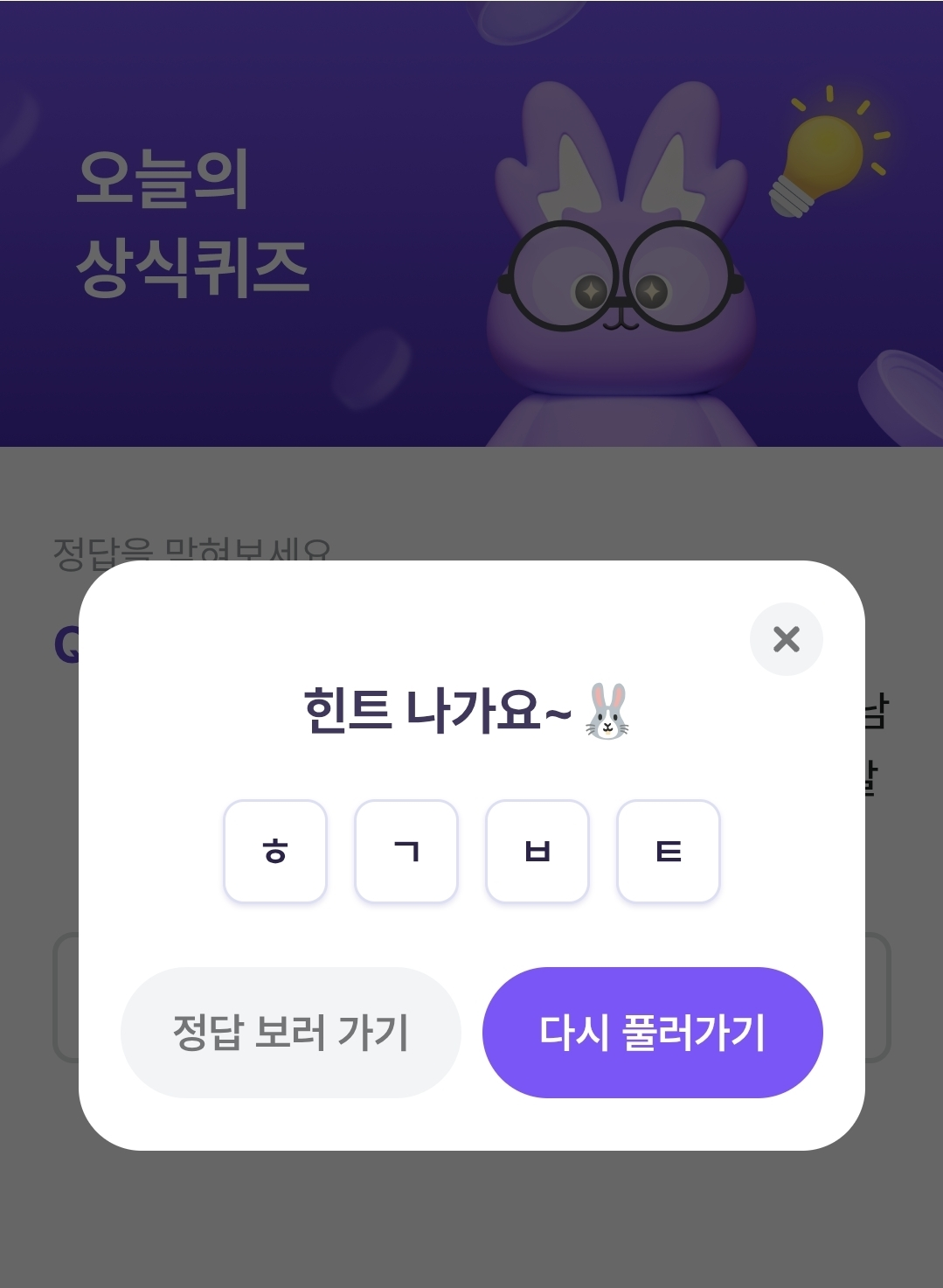The width and height of the screenshot is (943, 1288).
Task: Click the X to close the hint popup
Action: (785, 640)
